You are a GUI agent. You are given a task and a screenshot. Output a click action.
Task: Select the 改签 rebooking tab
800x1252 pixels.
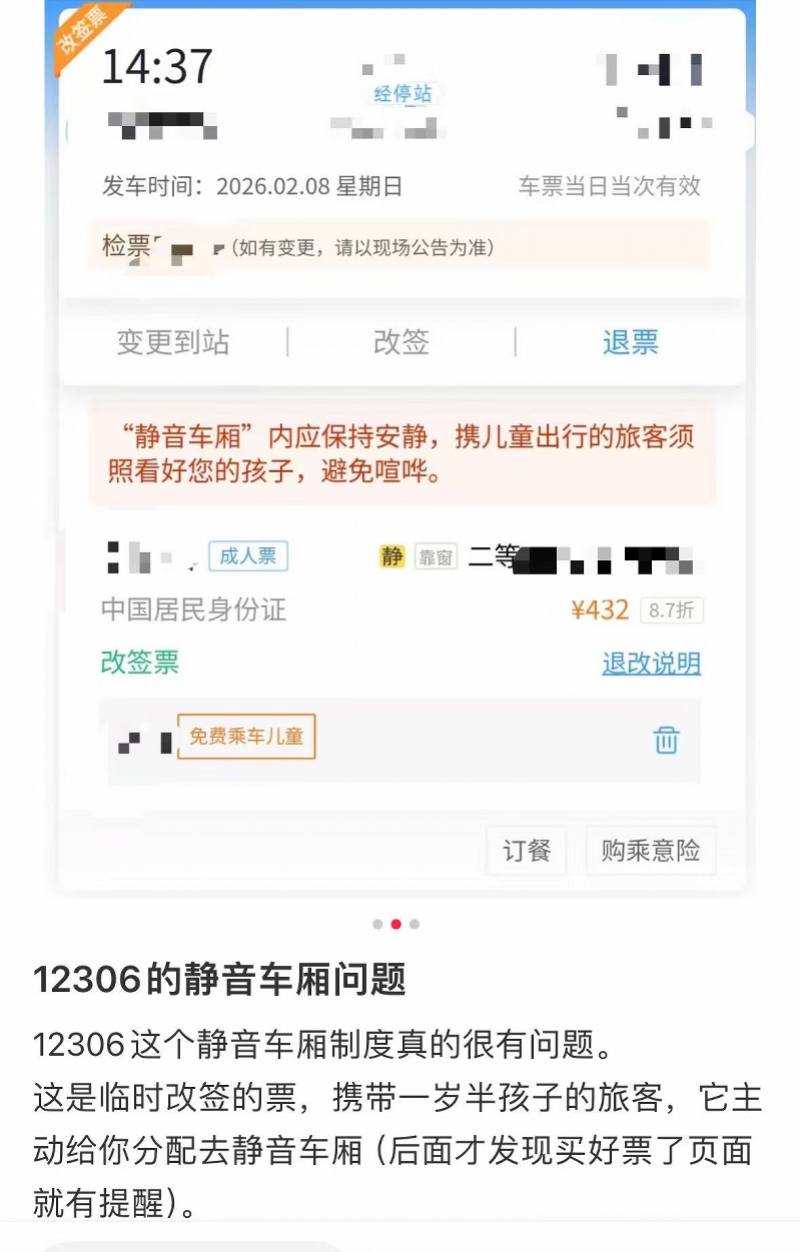(x=404, y=343)
